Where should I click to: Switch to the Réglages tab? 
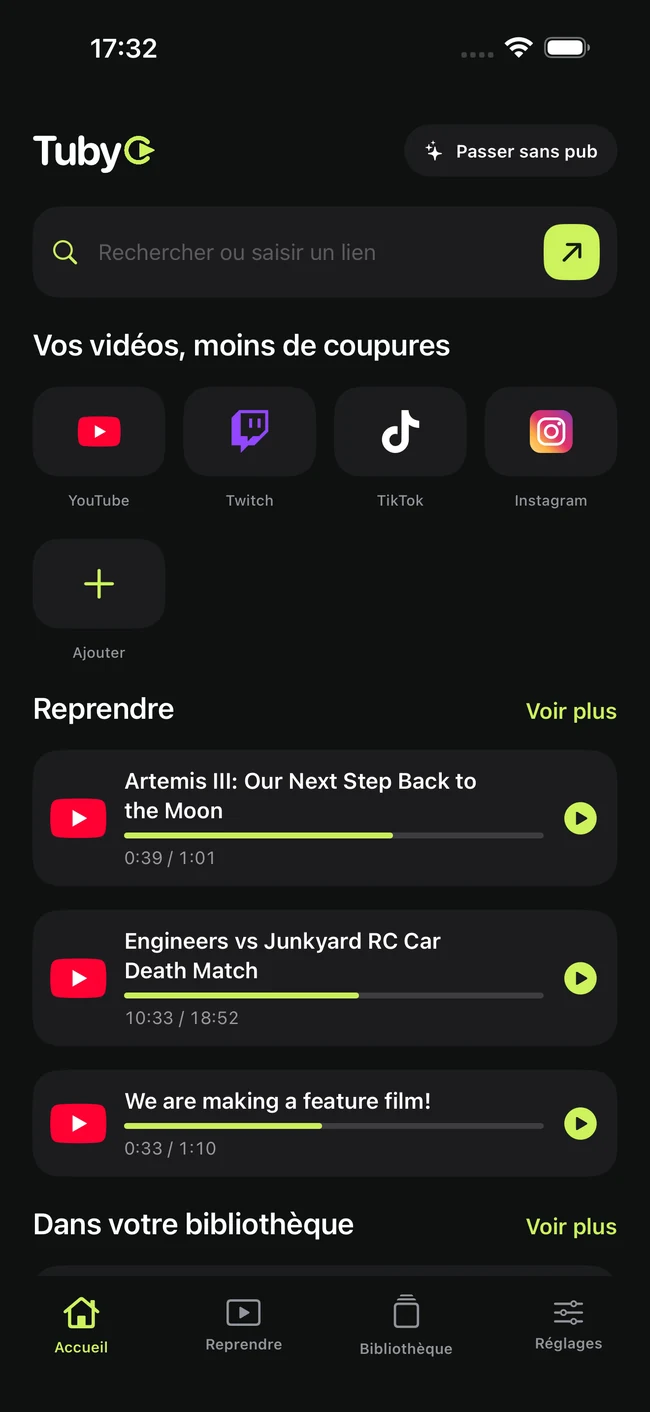coord(568,1326)
